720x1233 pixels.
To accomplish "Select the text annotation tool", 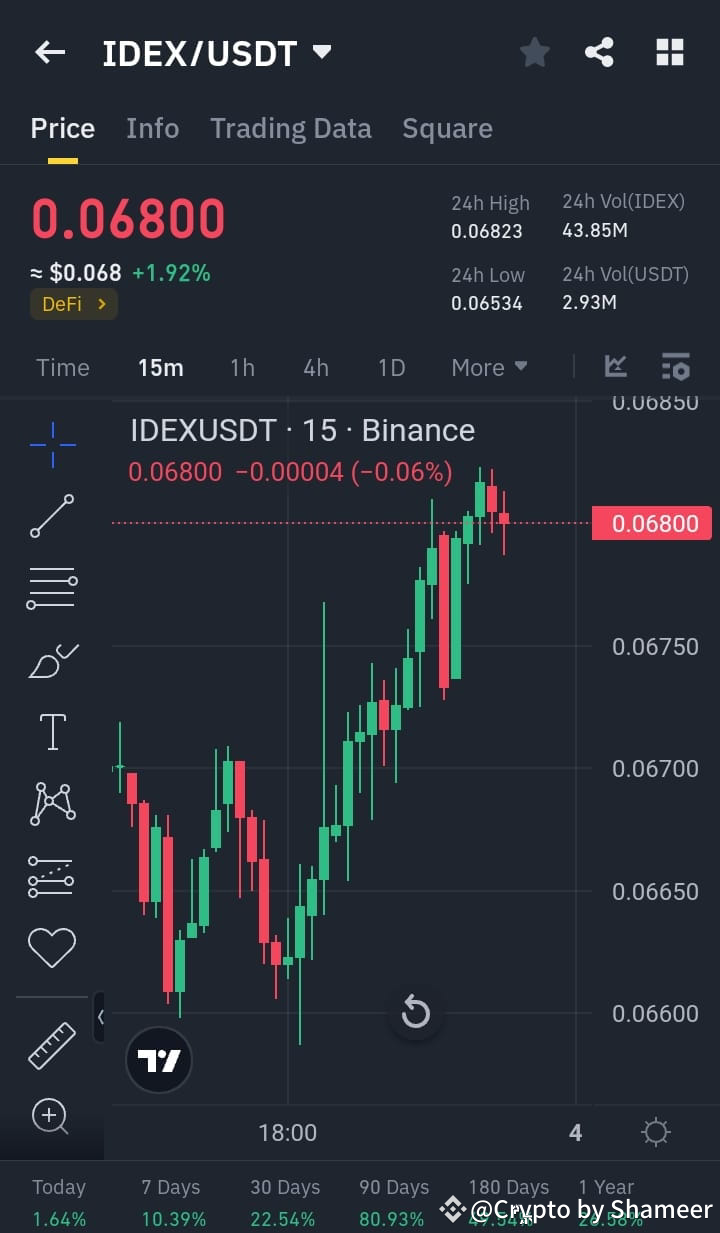I will point(51,731).
